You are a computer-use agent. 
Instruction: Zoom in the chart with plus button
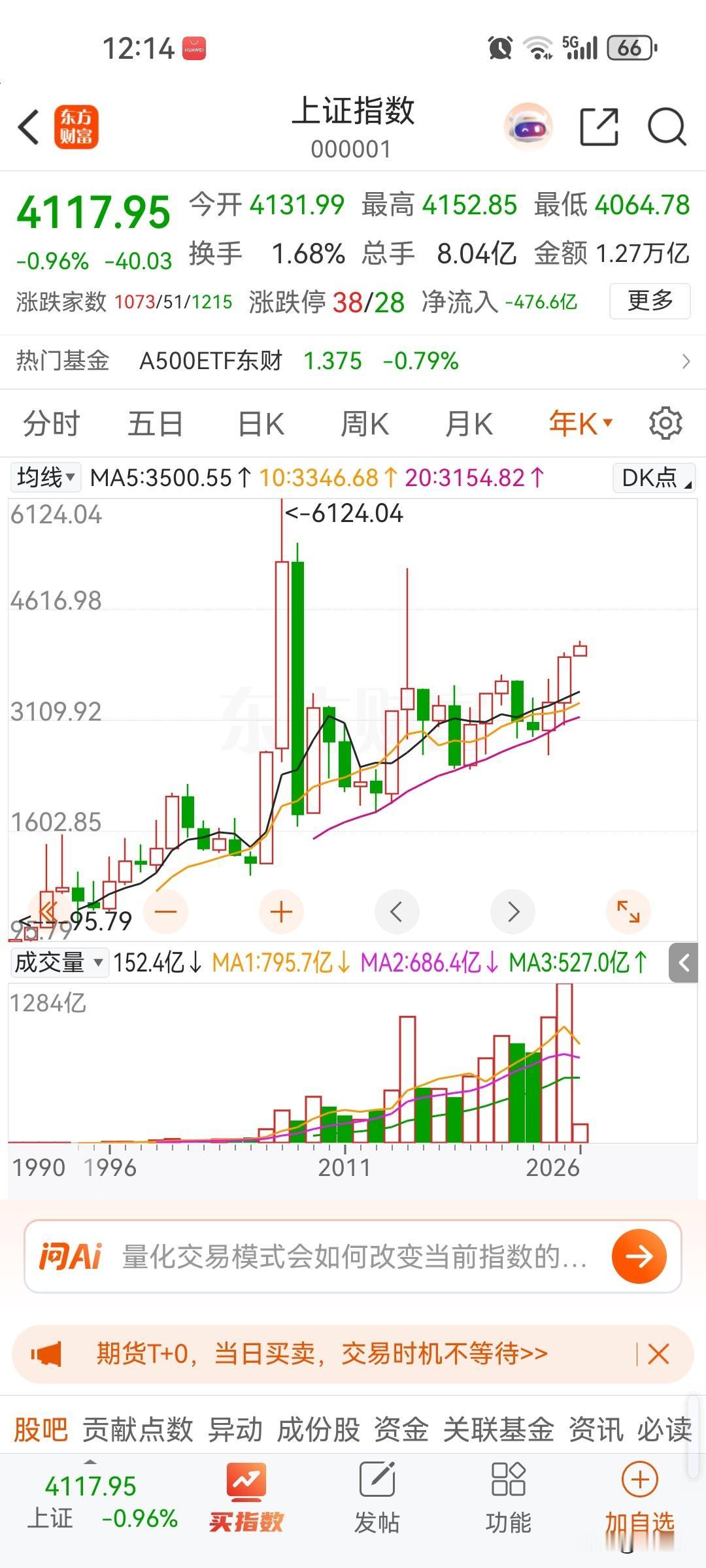281,911
